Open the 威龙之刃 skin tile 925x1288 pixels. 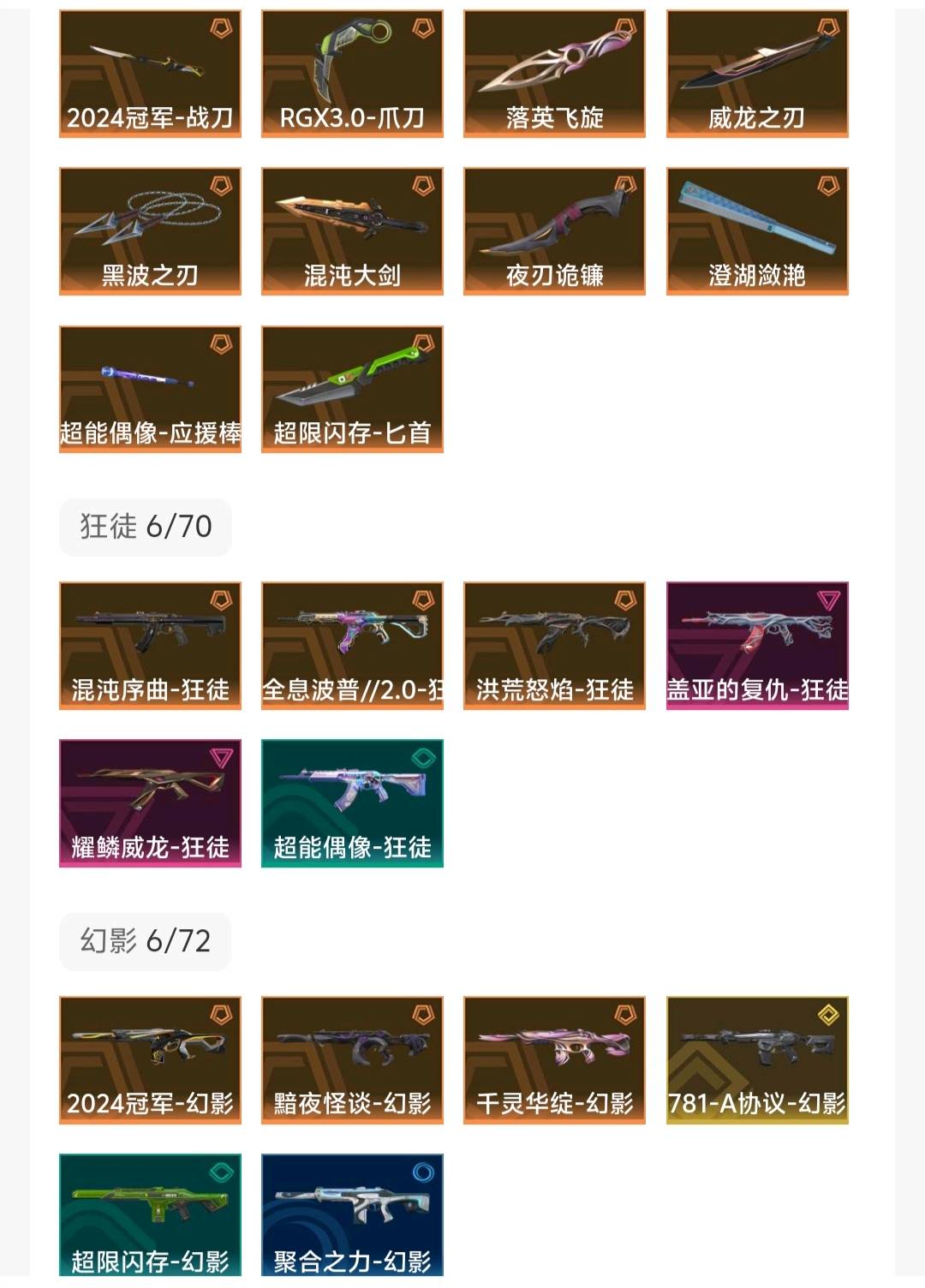click(757, 74)
